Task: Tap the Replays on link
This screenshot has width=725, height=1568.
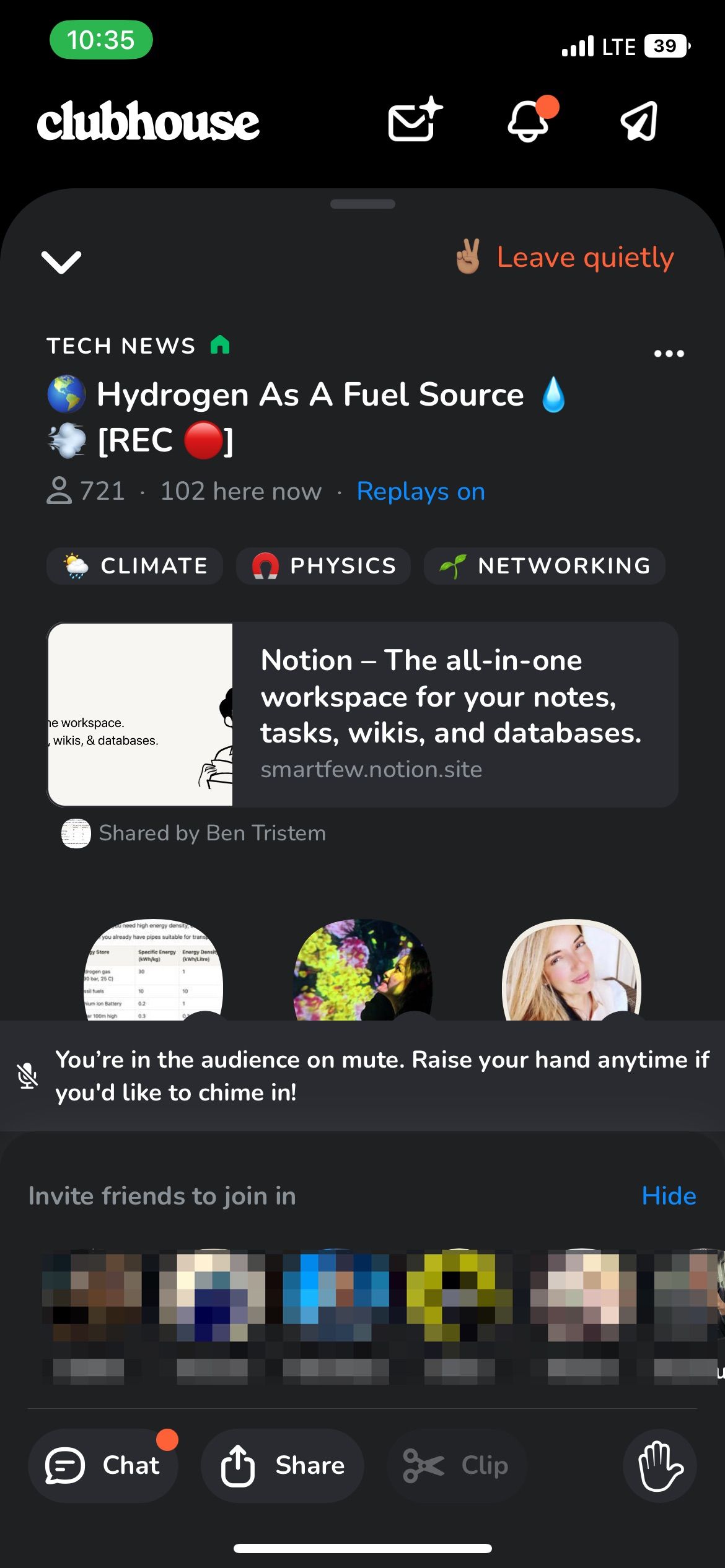Action: 421,491
